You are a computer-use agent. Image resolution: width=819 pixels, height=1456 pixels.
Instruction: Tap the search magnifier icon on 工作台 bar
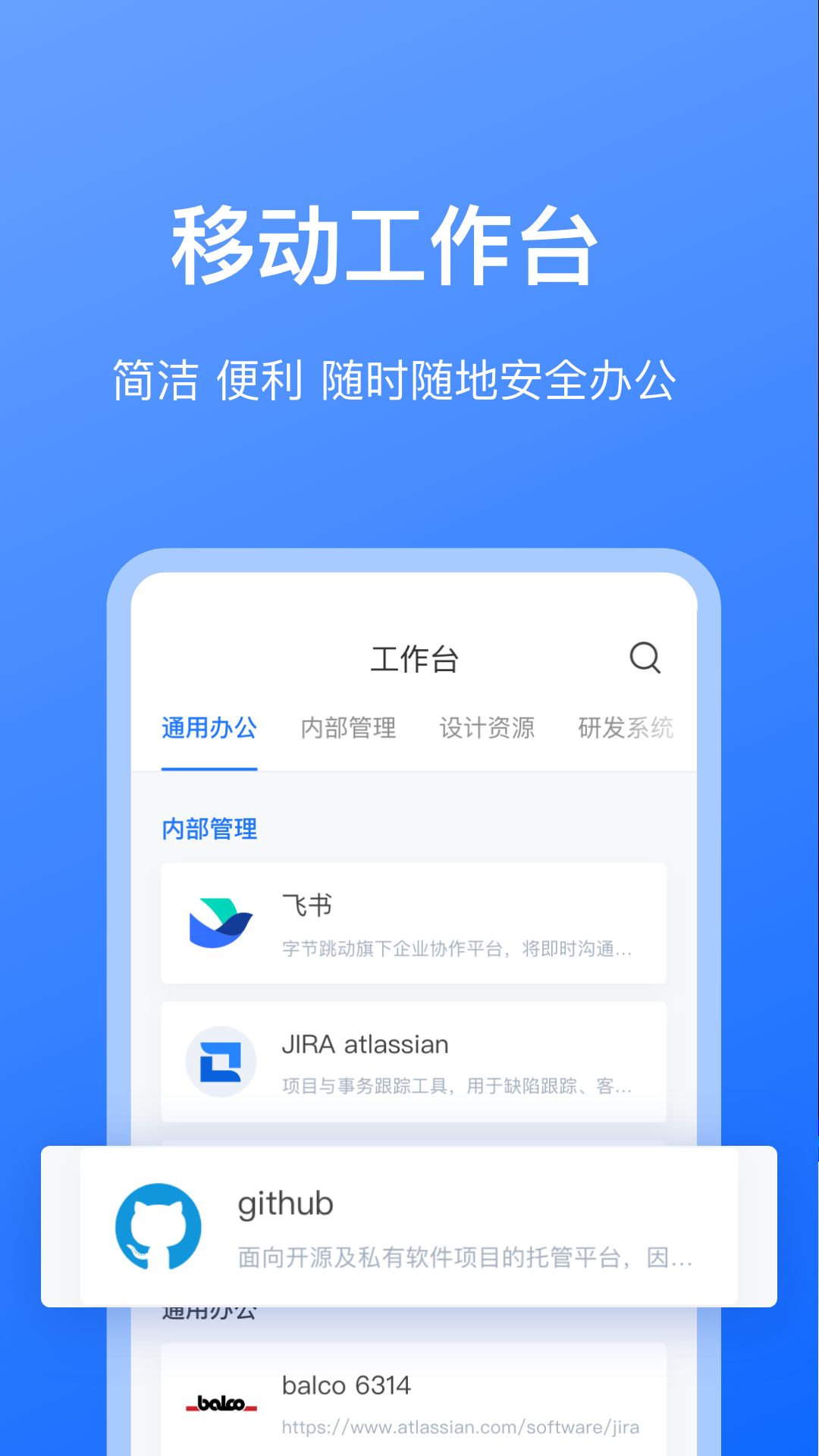[x=644, y=658]
